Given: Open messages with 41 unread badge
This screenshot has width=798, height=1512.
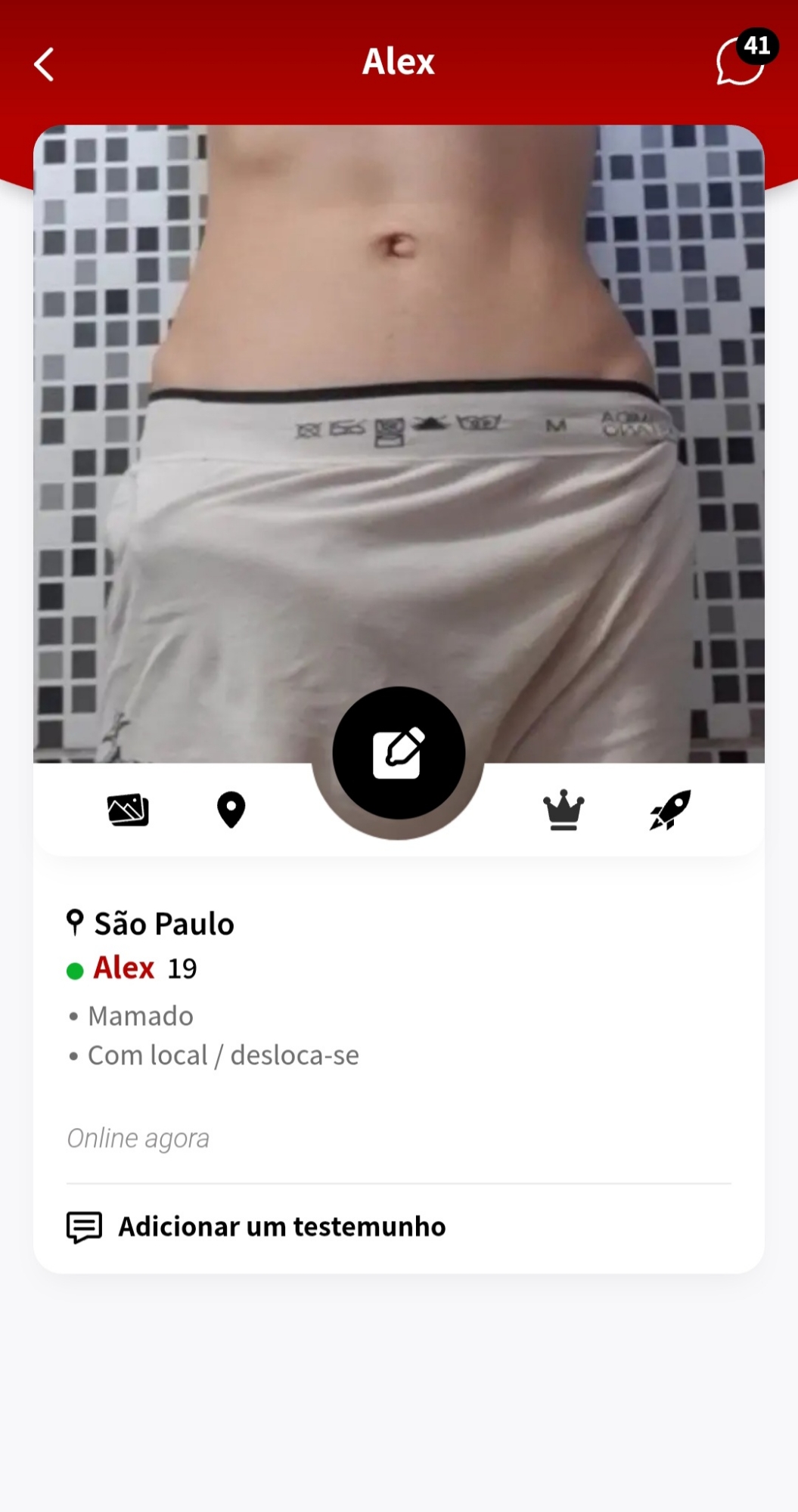Looking at the screenshot, I should click(740, 60).
